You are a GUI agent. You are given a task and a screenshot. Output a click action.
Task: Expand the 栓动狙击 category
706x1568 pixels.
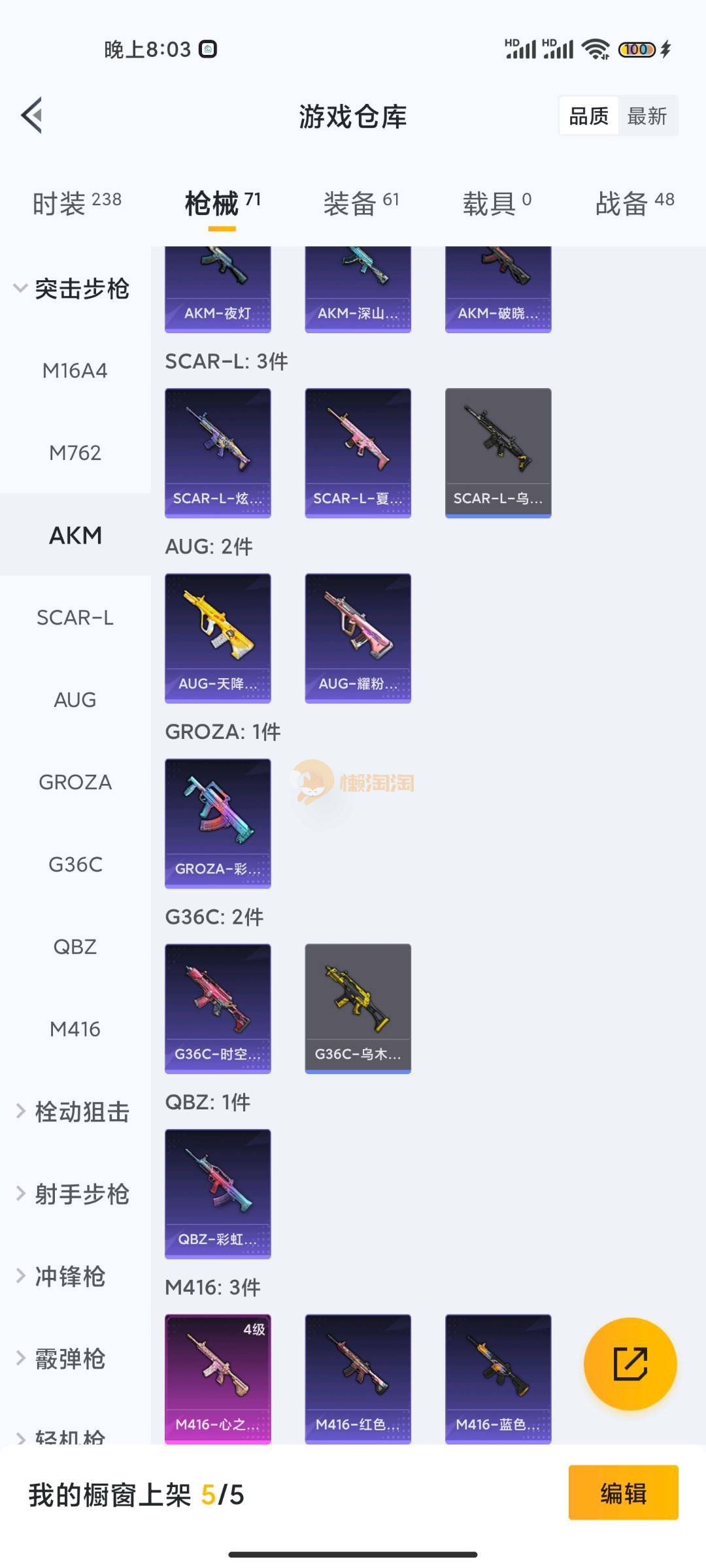(x=73, y=1111)
